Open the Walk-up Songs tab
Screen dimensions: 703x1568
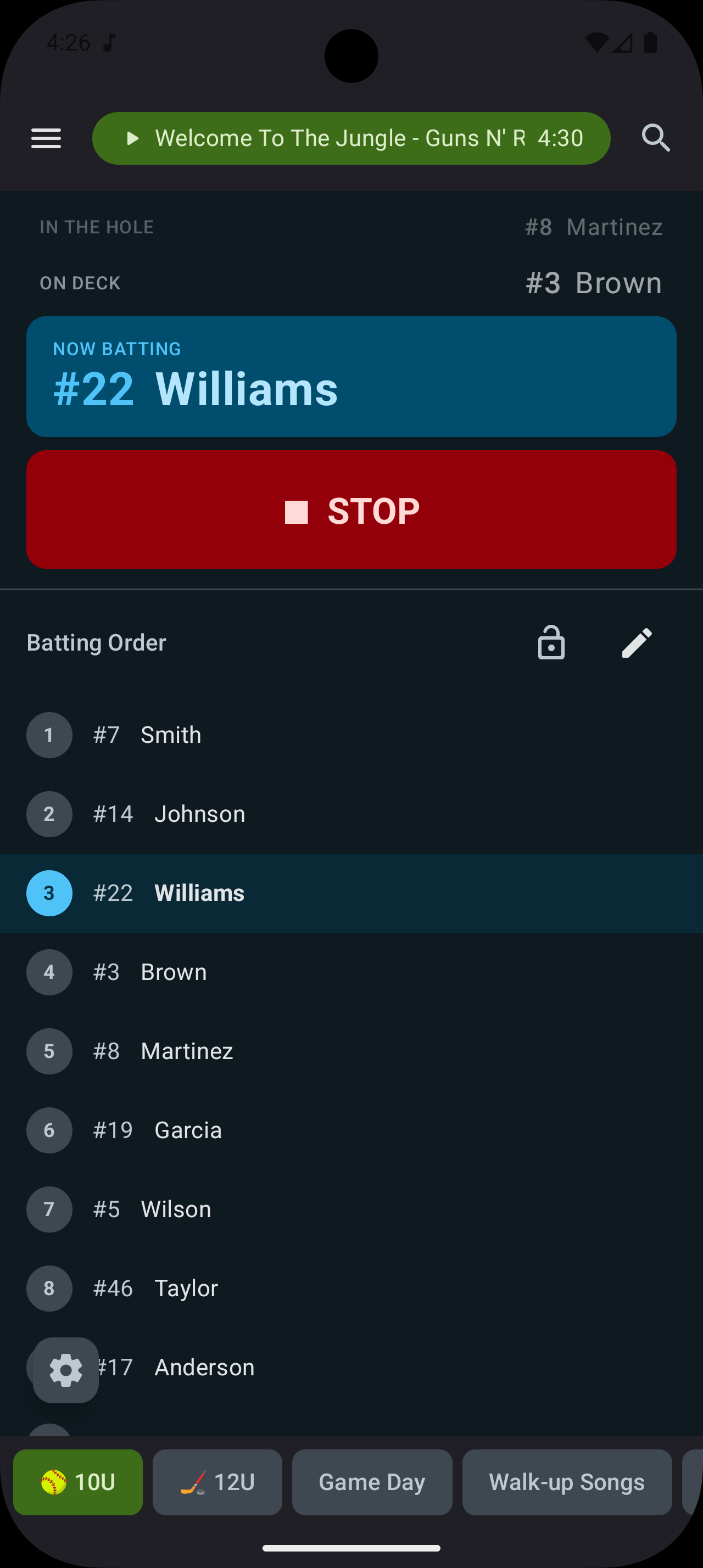coord(566,1483)
